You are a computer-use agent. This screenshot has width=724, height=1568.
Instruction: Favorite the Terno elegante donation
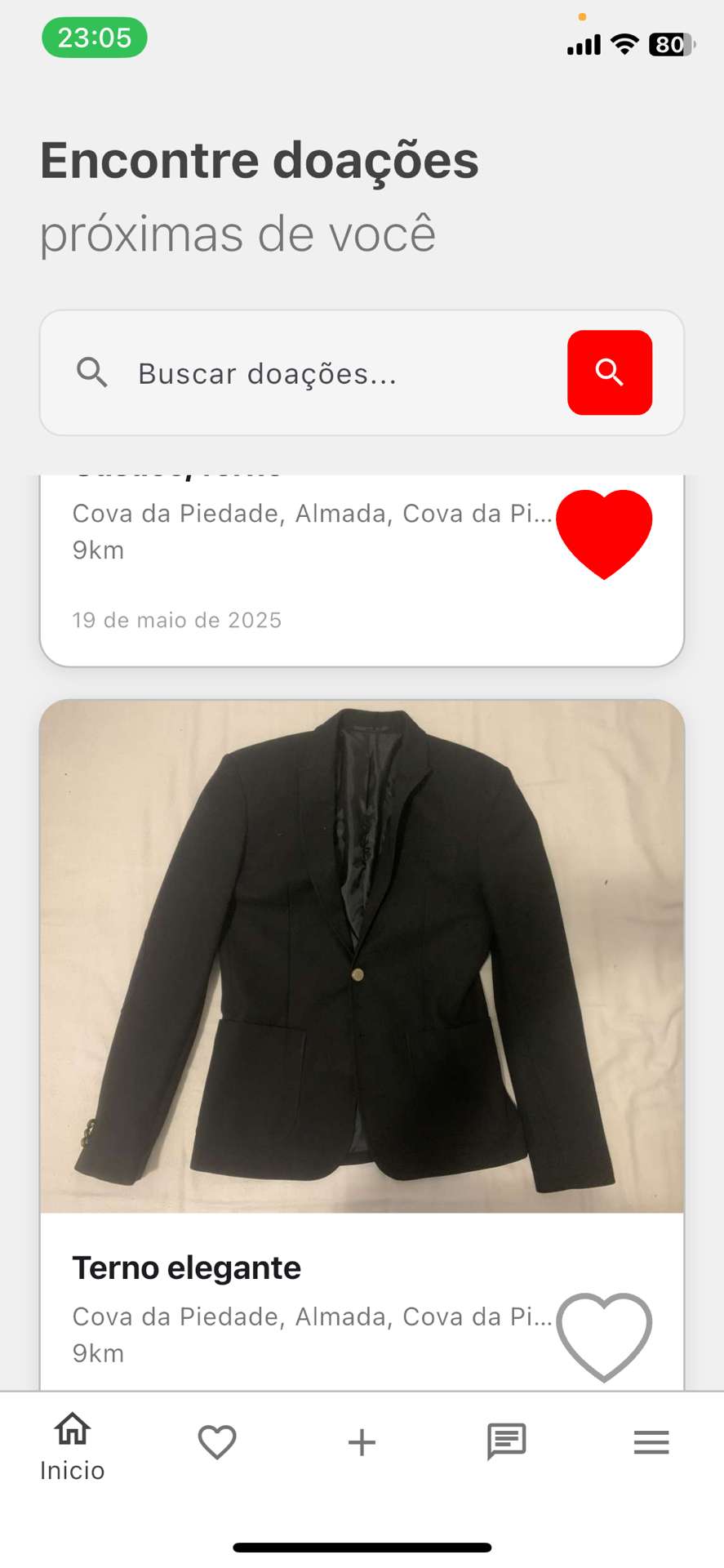(604, 1336)
